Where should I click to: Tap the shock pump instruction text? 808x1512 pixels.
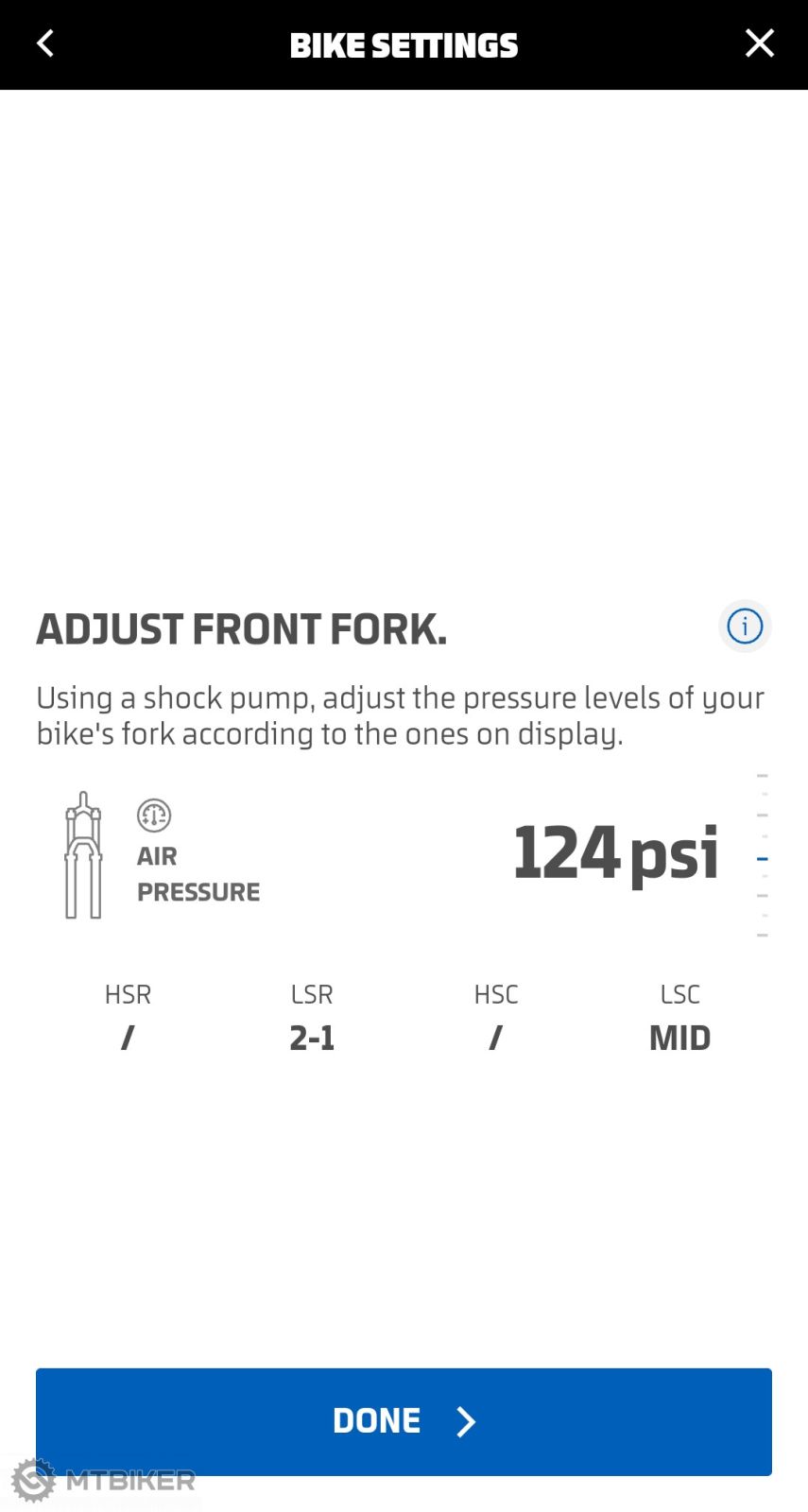[400, 715]
